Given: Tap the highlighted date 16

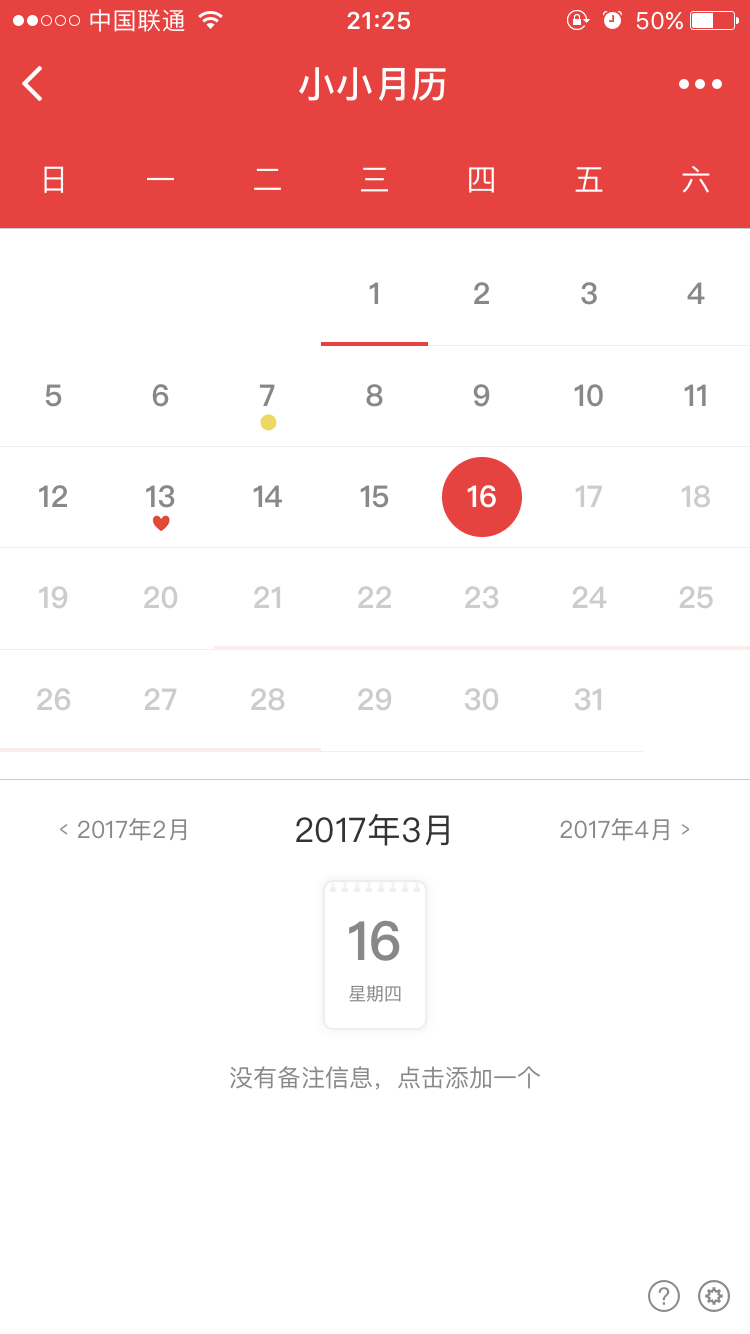Looking at the screenshot, I should click(481, 497).
